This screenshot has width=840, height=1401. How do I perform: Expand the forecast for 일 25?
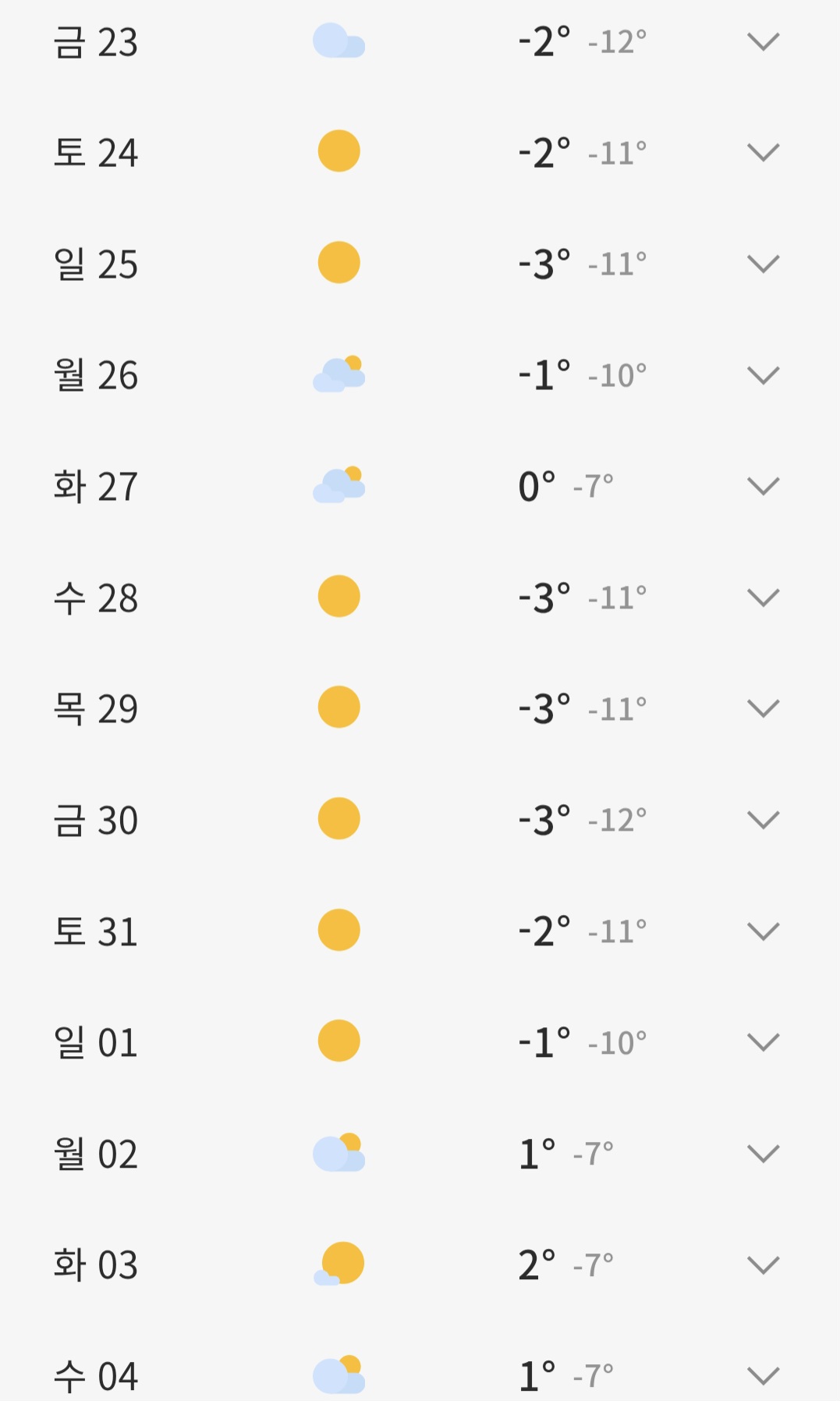(x=763, y=264)
